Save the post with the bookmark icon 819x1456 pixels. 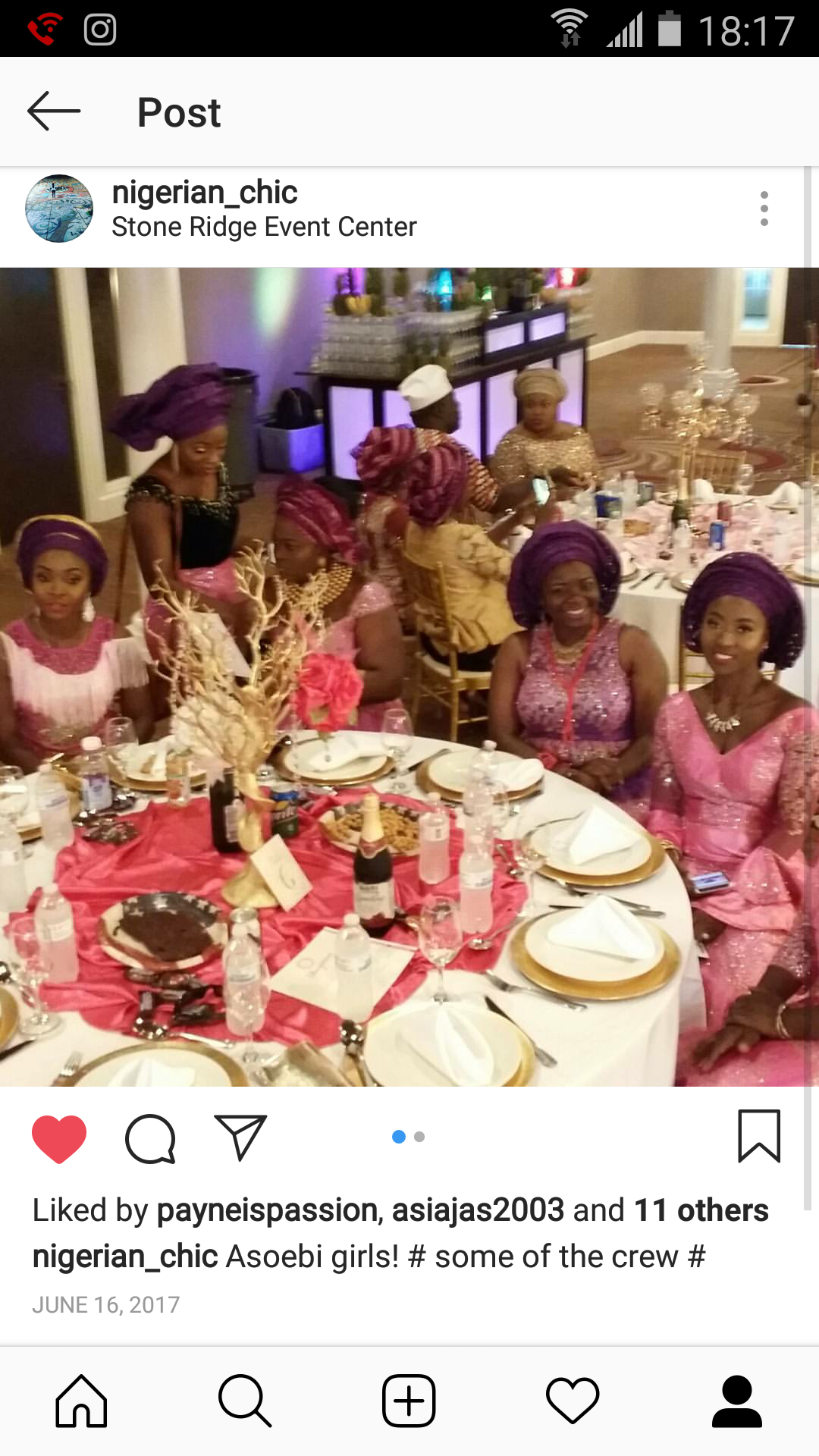click(x=759, y=1135)
